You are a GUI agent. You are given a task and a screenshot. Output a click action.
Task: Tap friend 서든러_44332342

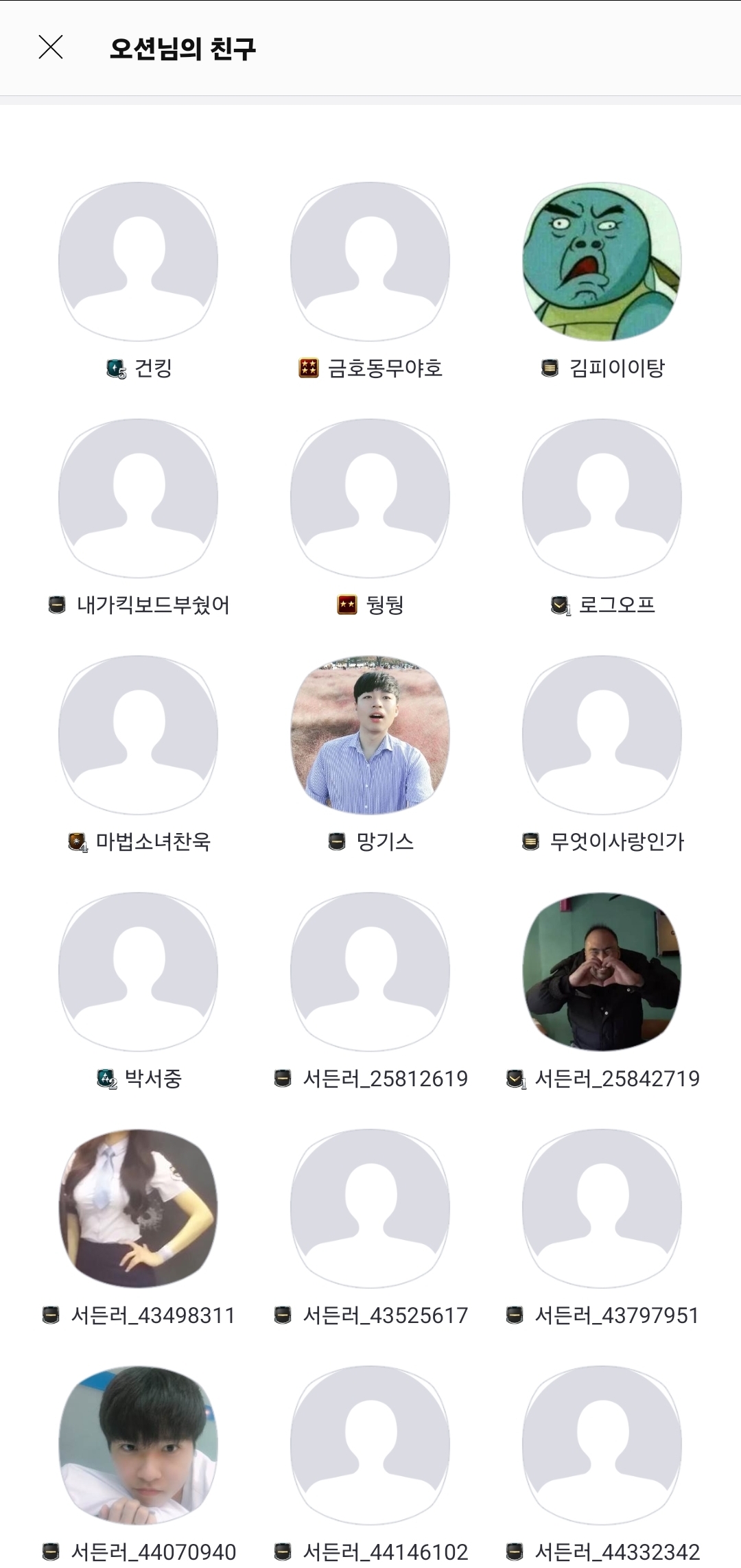pos(602,1445)
